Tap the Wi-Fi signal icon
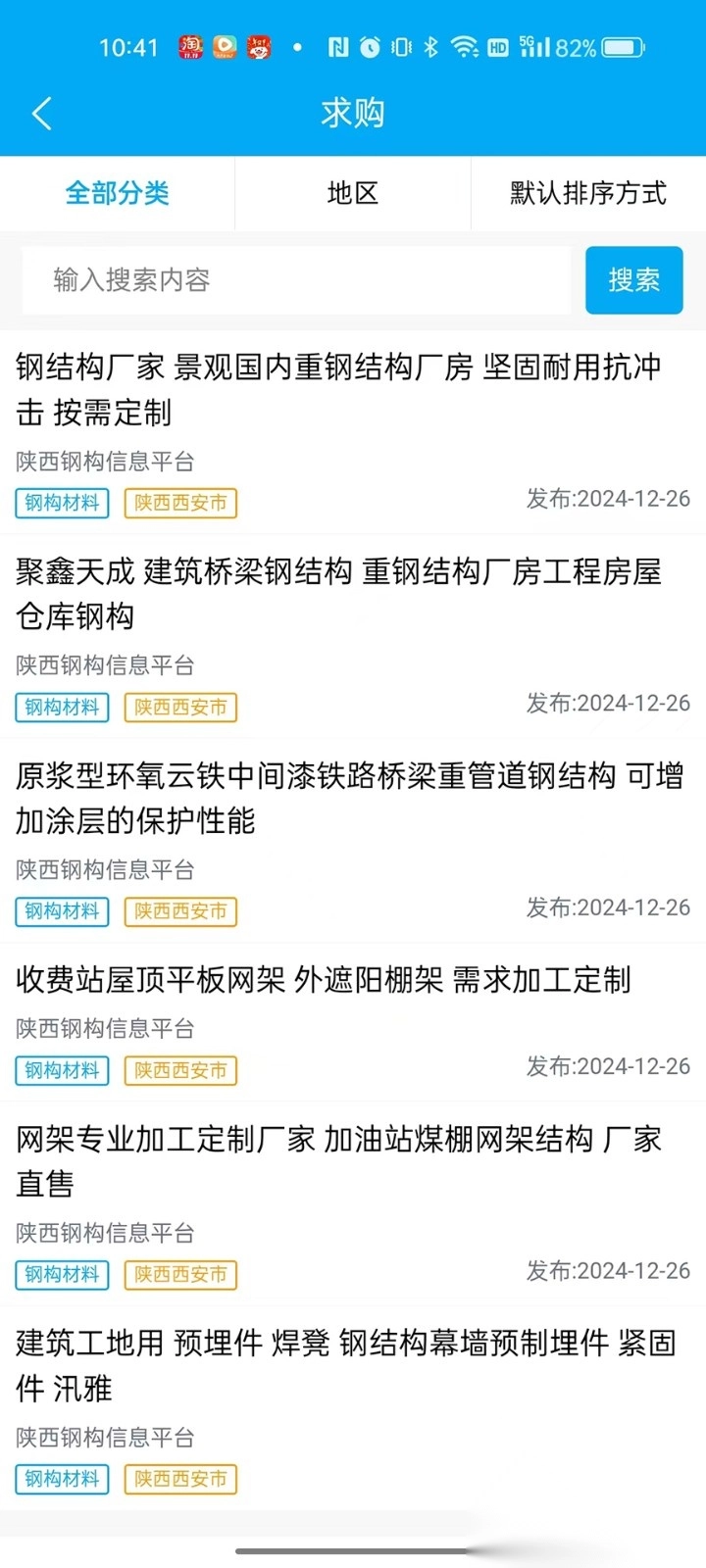 463,47
